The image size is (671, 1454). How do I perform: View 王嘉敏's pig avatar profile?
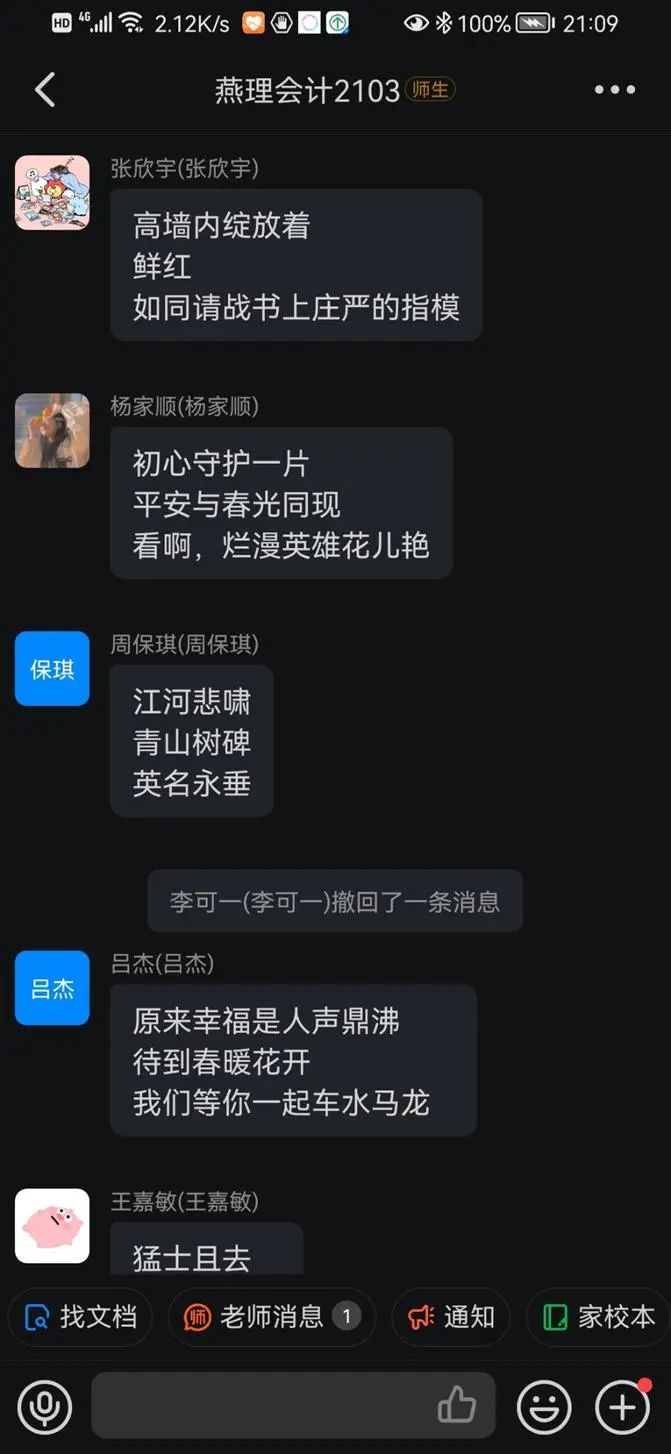point(52,1226)
